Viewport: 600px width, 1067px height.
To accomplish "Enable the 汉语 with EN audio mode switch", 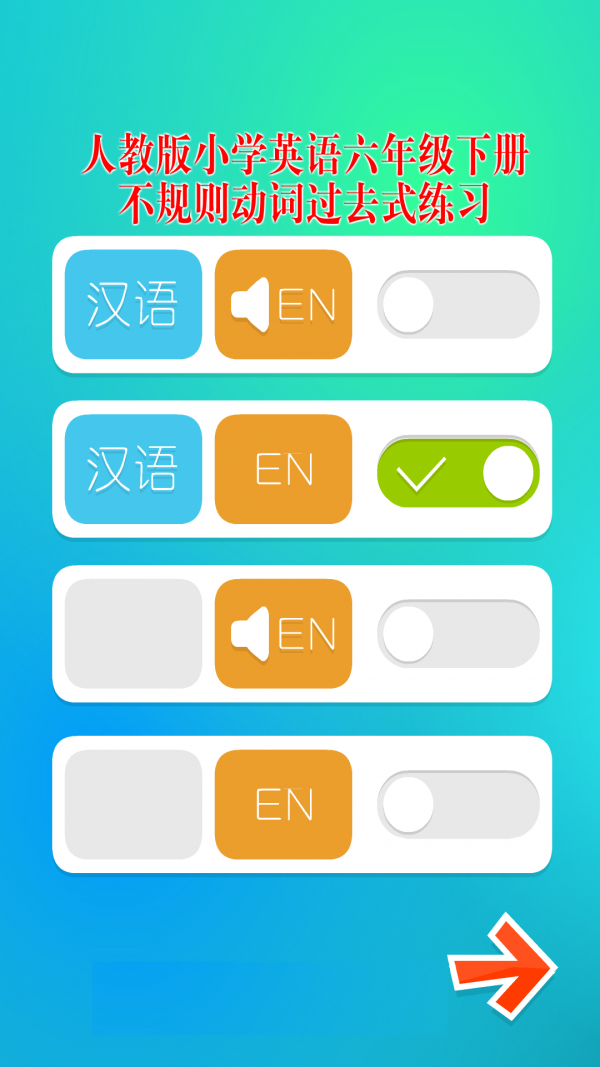I will [x=458, y=305].
